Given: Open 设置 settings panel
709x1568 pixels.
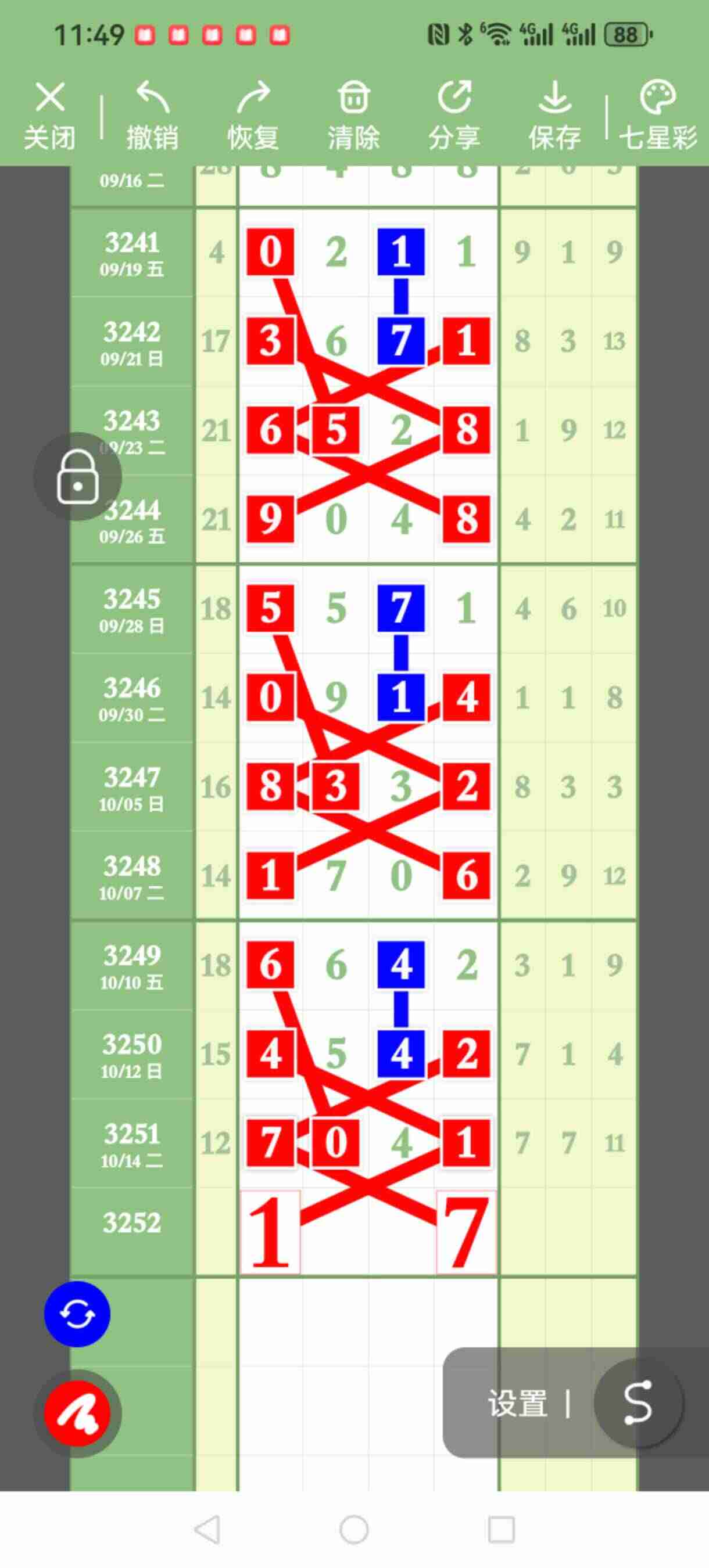Looking at the screenshot, I should coord(517,1404).
